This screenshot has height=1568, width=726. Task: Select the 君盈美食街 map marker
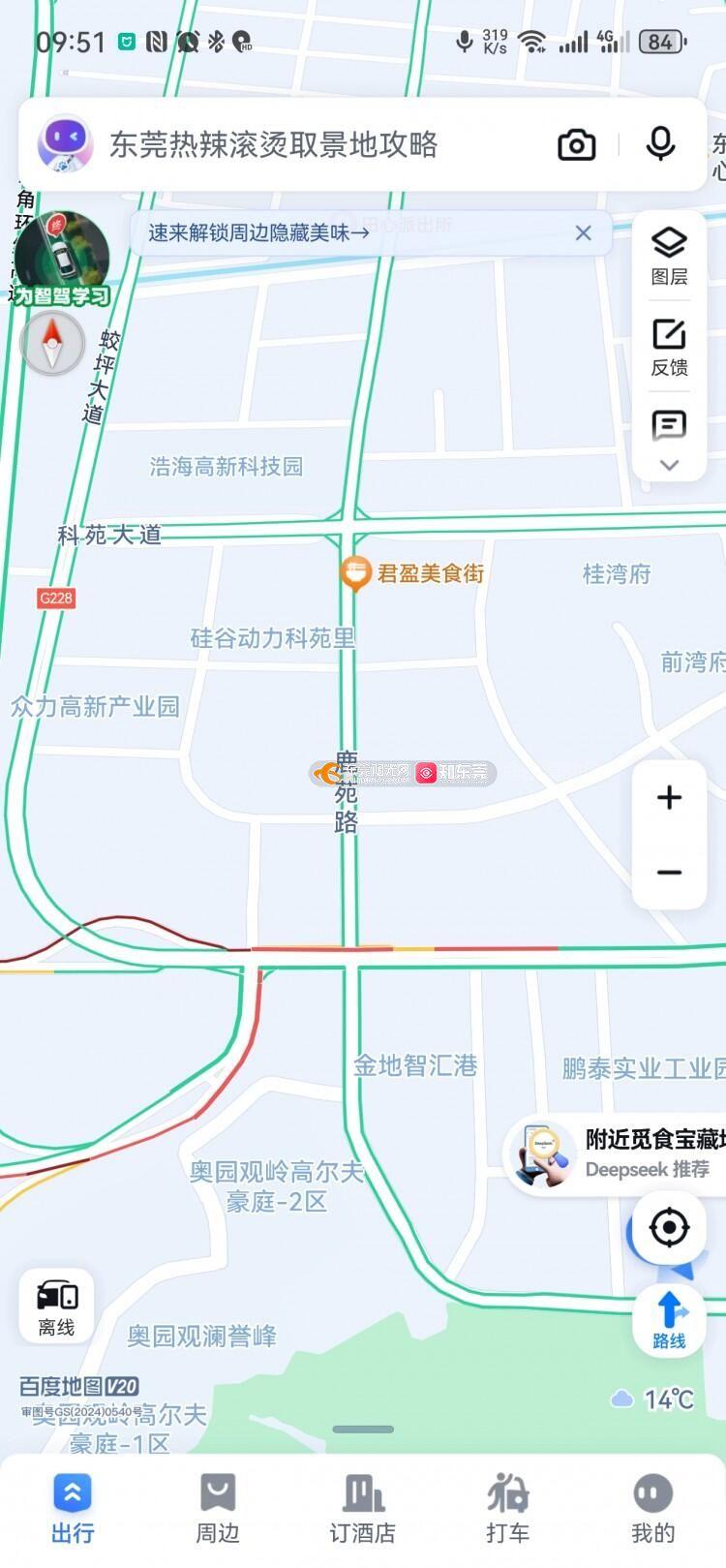point(356,573)
